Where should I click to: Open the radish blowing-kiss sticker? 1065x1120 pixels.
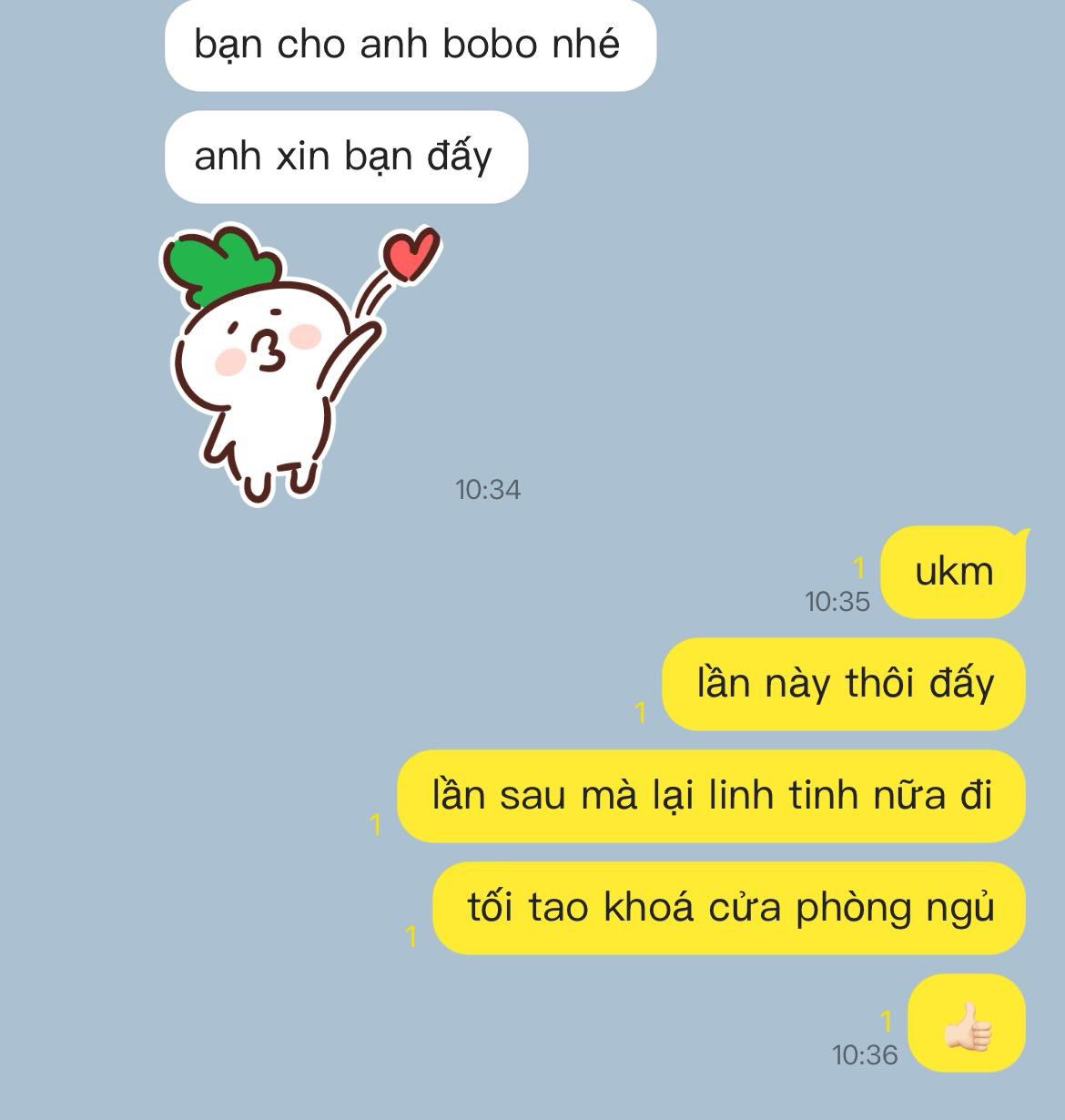(300, 365)
